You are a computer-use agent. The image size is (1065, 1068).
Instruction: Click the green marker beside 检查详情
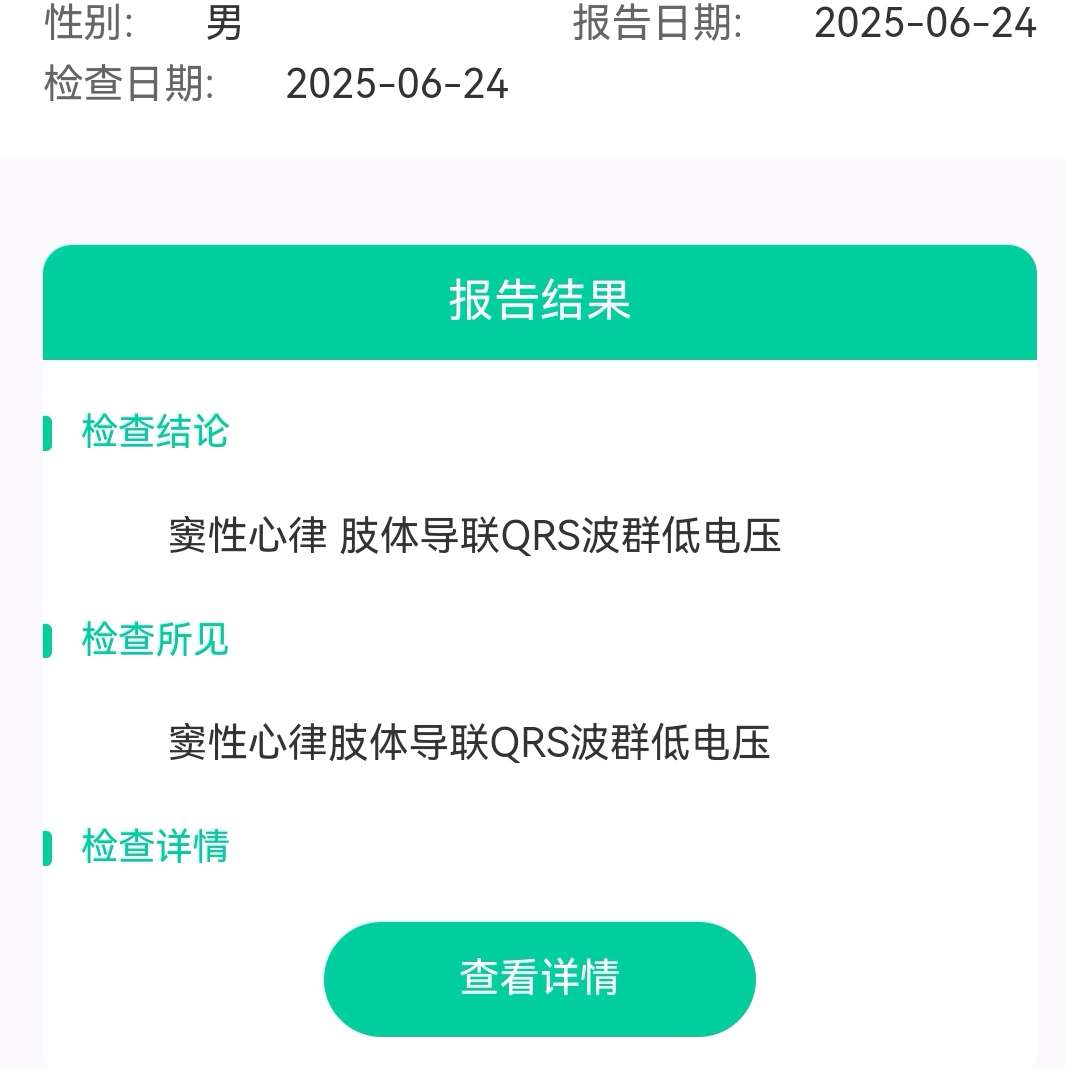coord(46,847)
